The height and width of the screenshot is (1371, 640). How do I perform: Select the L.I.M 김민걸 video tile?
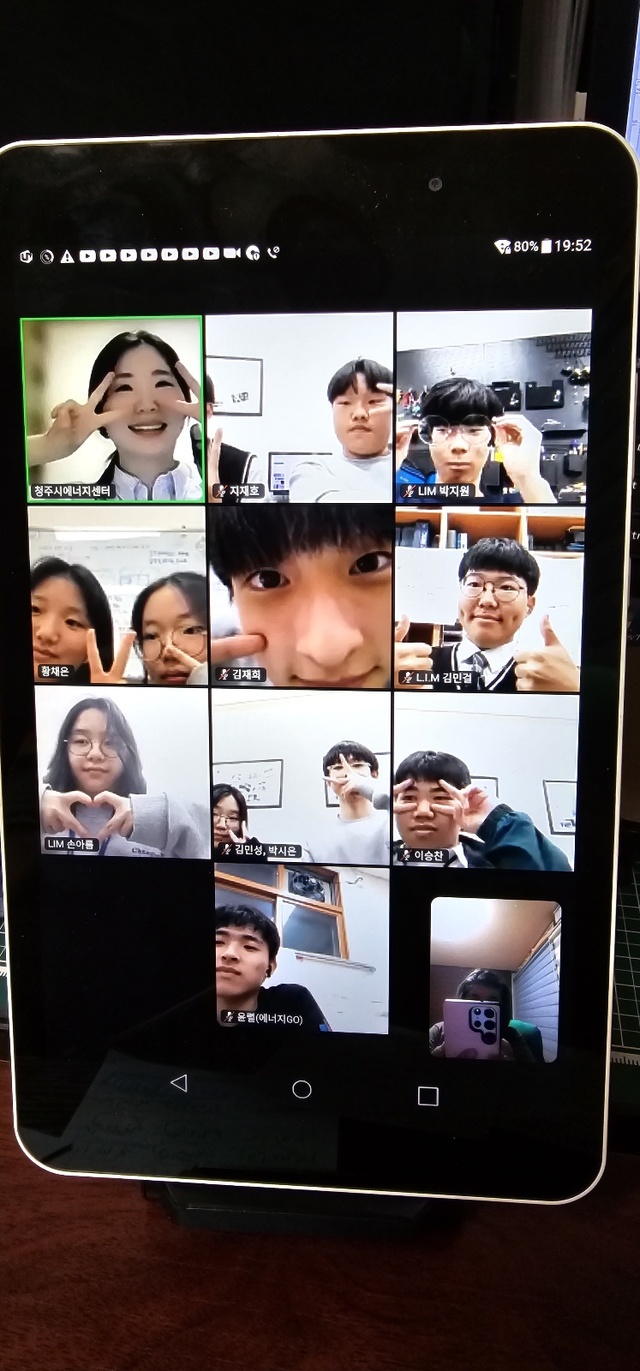488,598
